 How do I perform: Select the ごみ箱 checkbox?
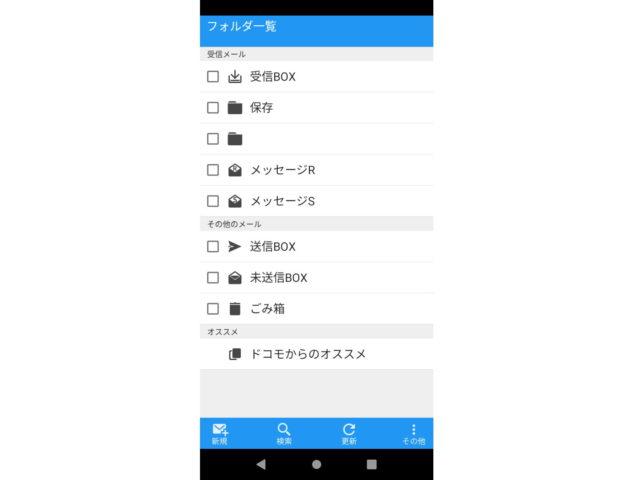coord(213,309)
